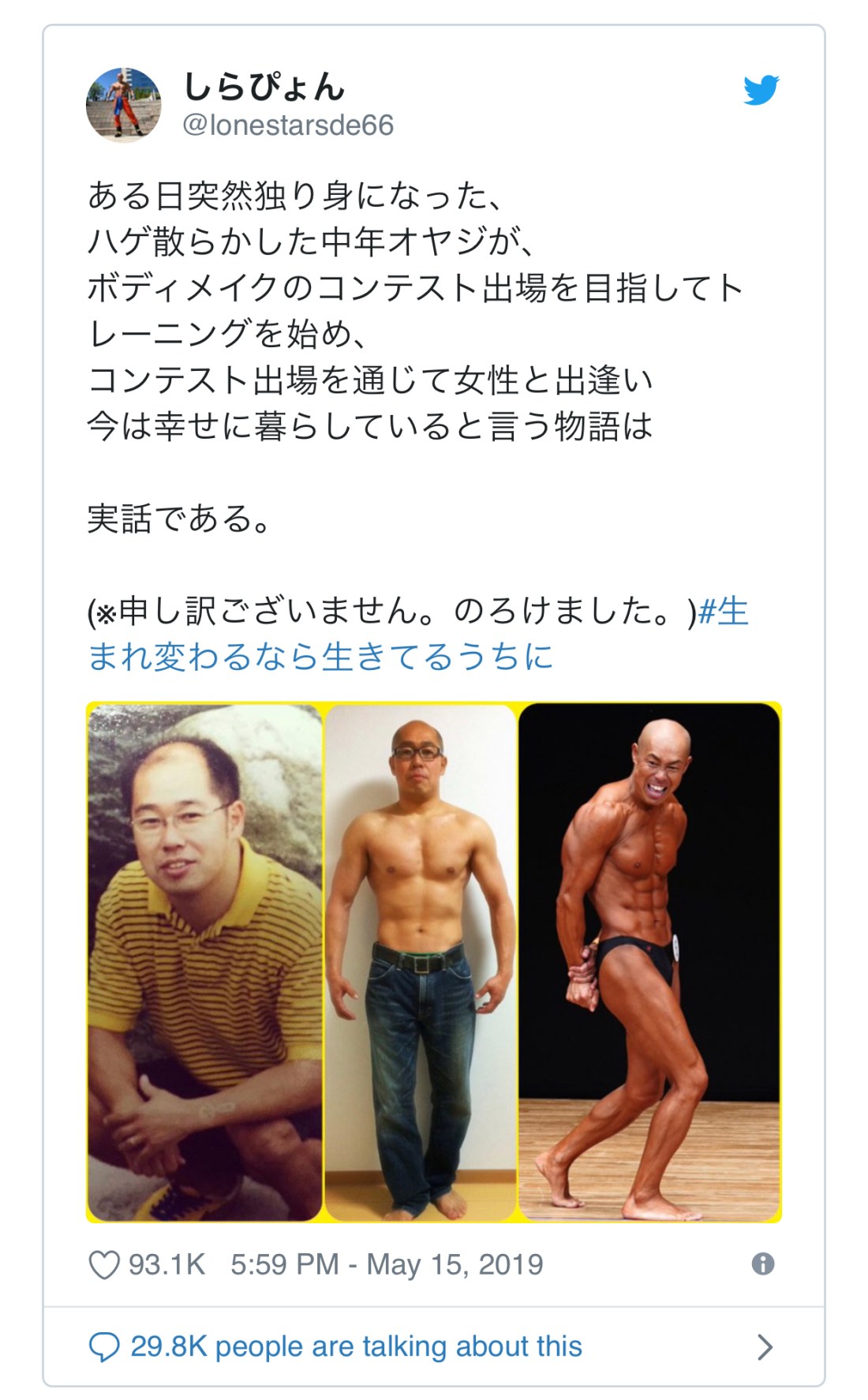This screenshot has height=1400, width=868.
Task: Tap the info icon beside the date
Action: [762, 1264]
